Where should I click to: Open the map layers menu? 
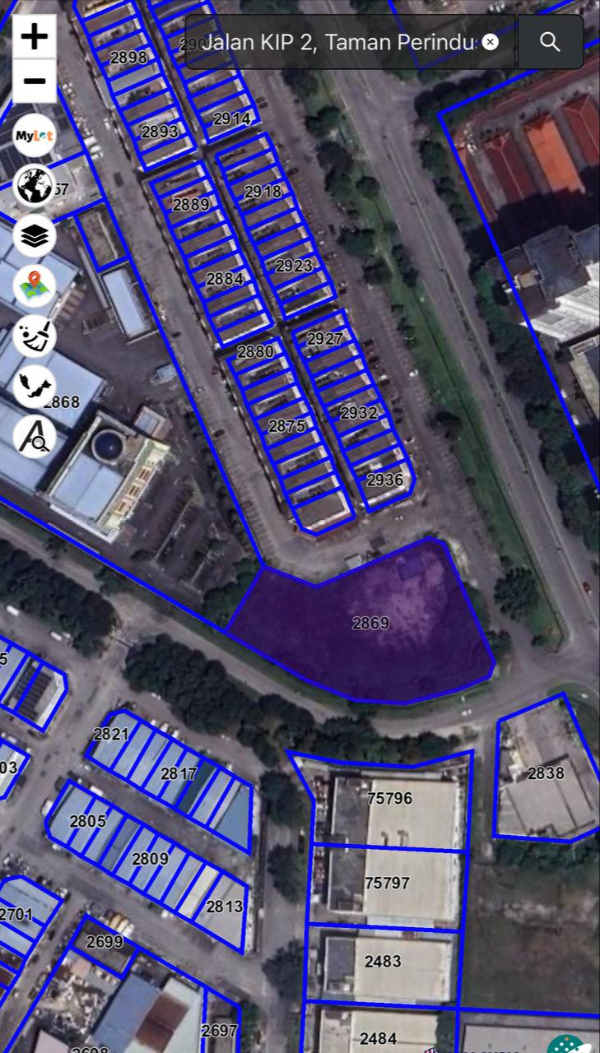click(34, 236)
